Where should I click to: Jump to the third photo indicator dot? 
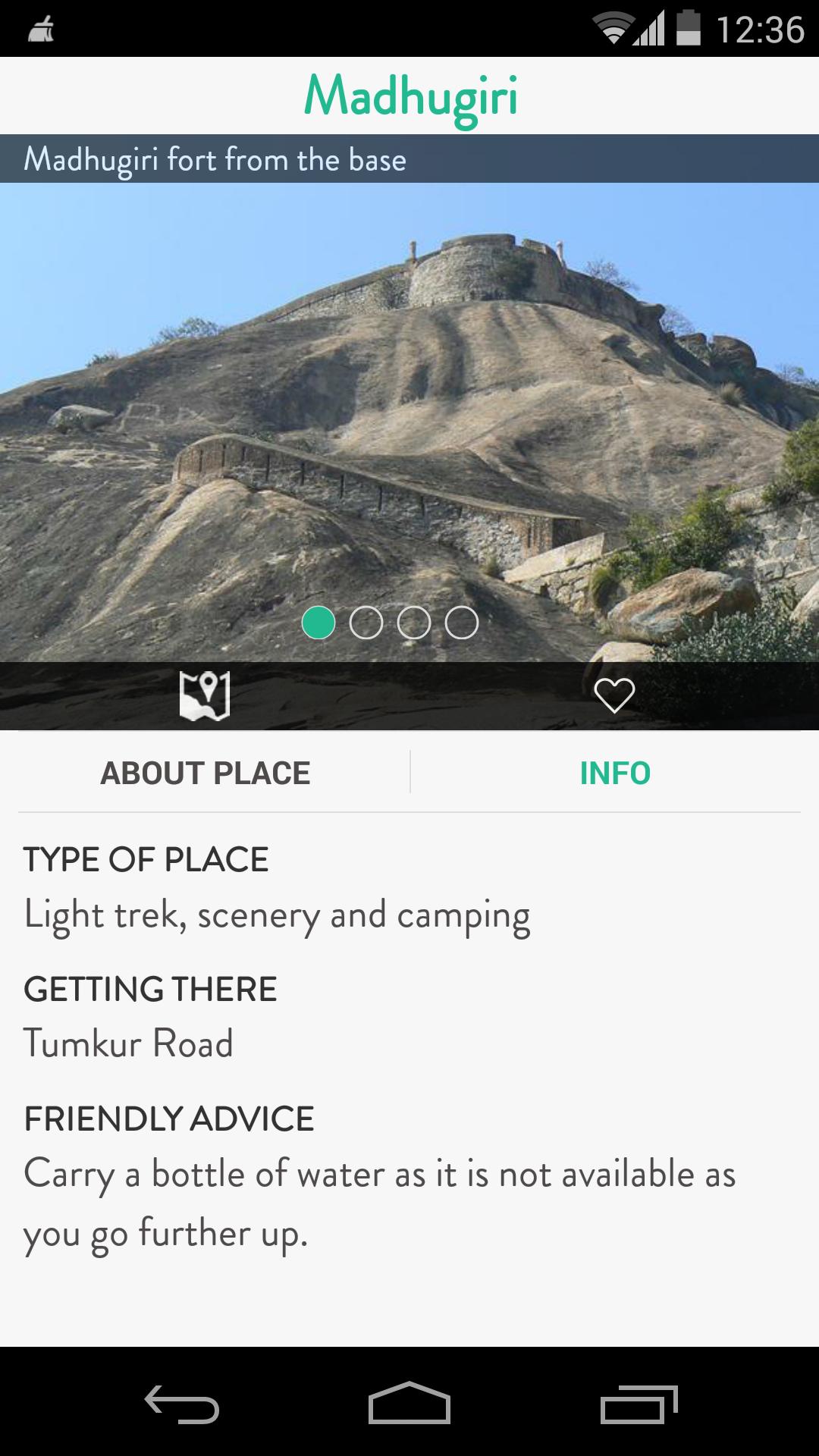click(x=414, y=623)
